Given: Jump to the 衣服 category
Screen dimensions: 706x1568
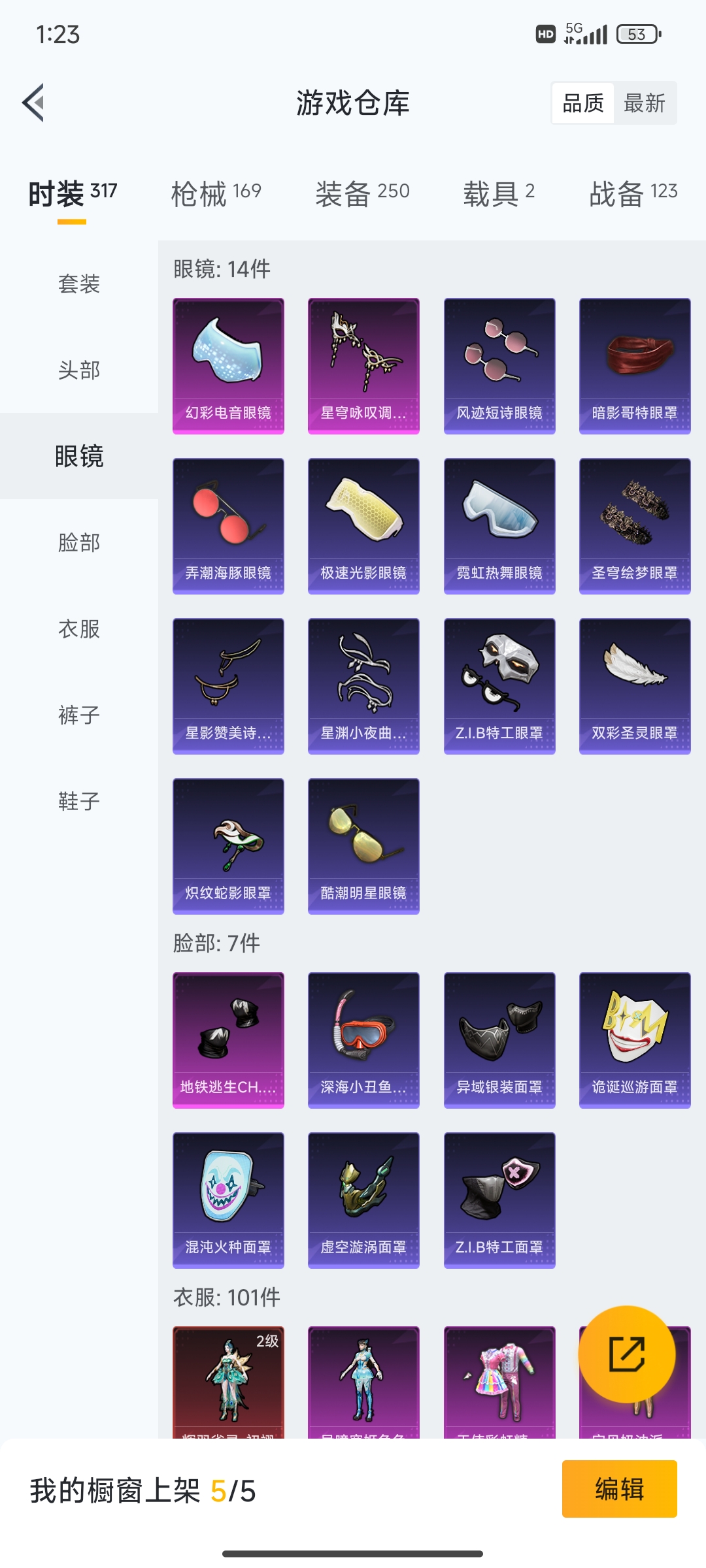Looking at the screenshot, I should coord(79,629).
